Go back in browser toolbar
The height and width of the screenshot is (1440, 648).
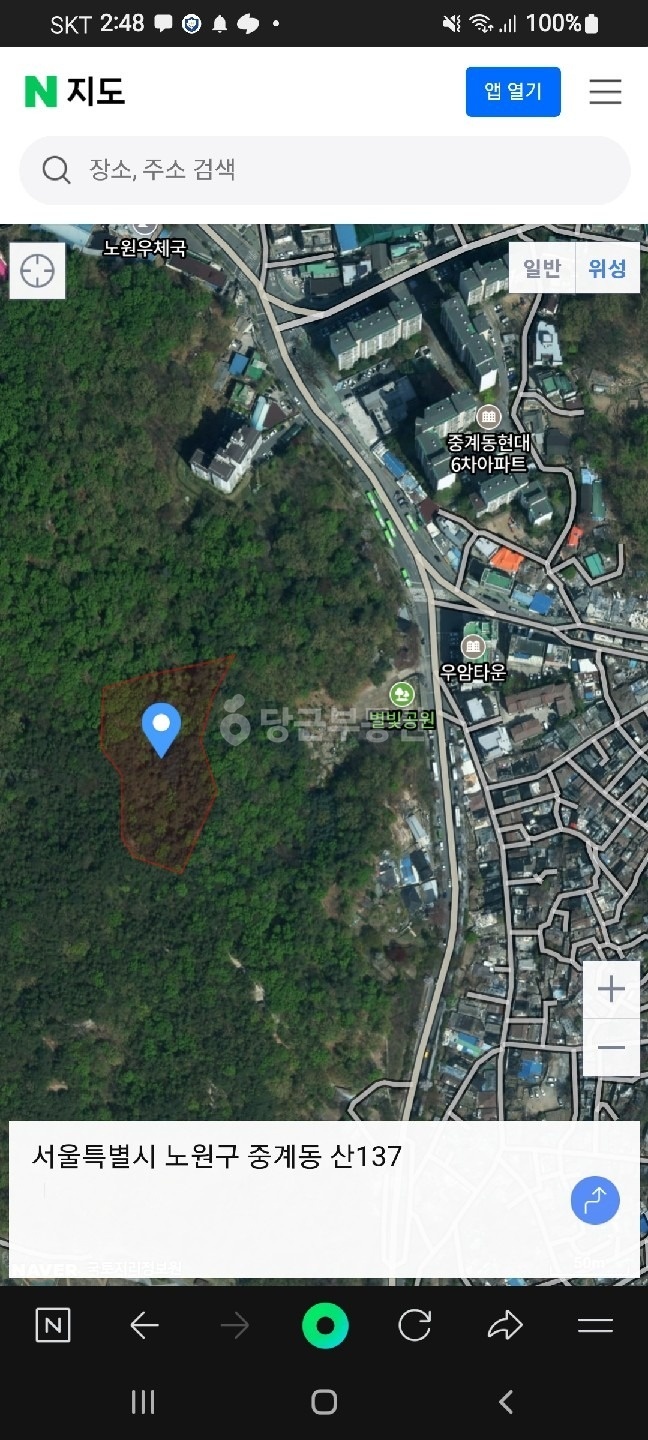145,1326
